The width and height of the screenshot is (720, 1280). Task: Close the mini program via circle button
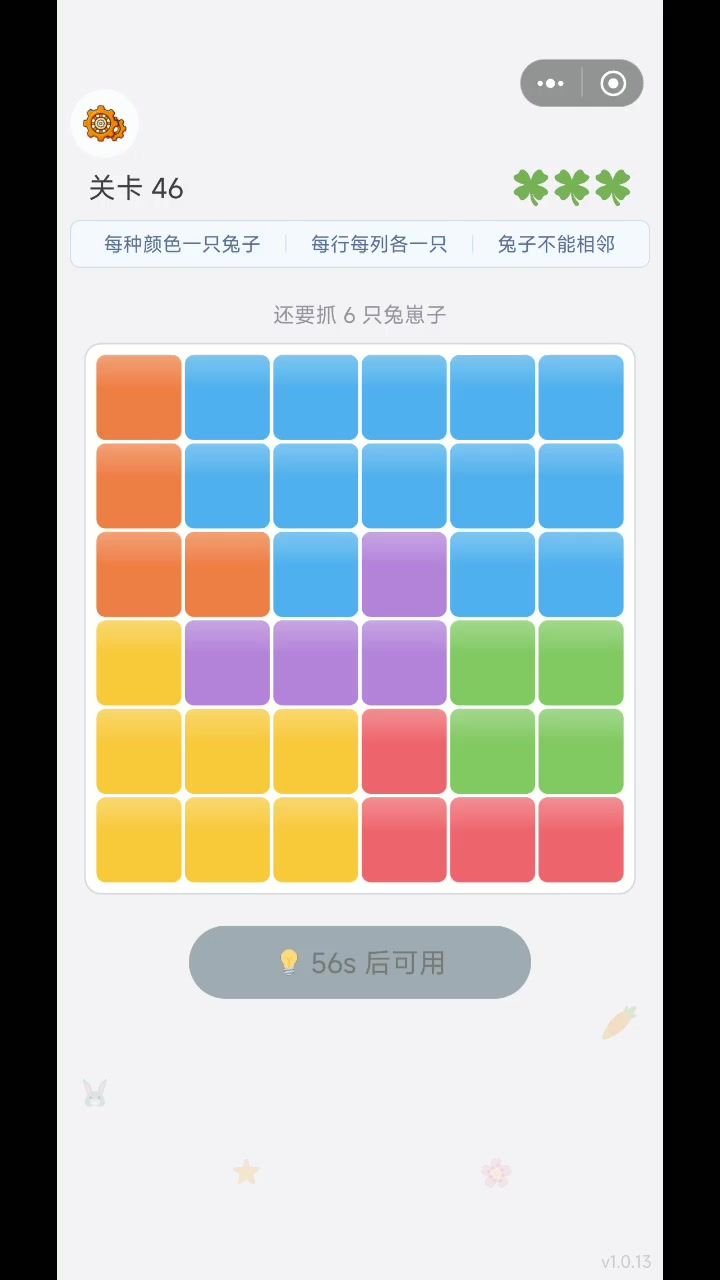click(613, 84)
